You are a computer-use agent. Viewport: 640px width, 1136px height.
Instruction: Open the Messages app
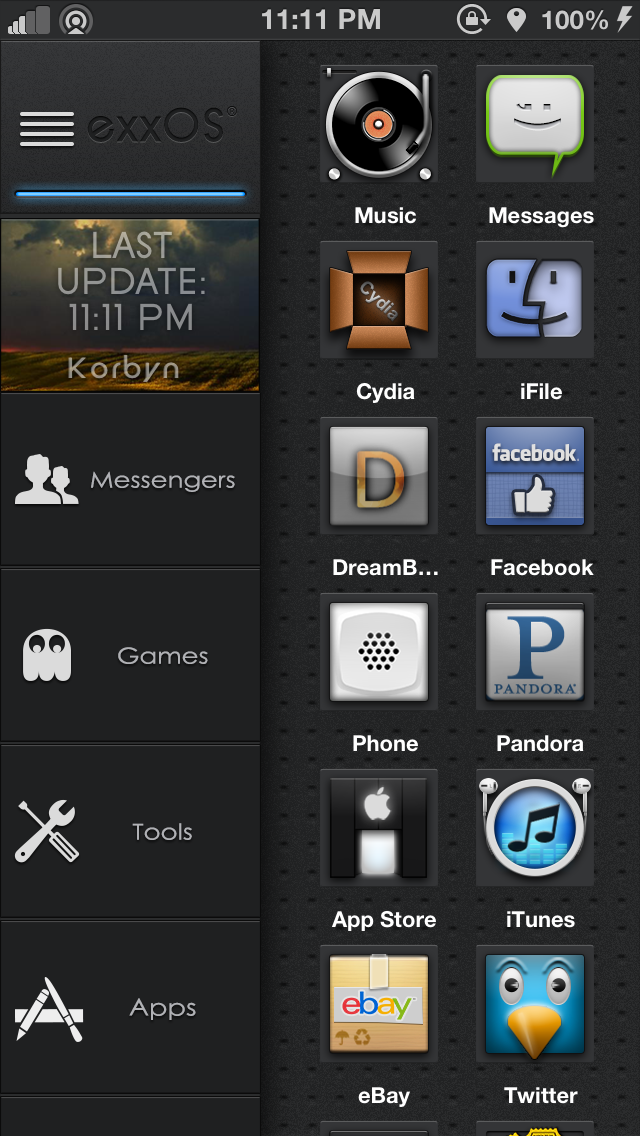click(535, 125)
